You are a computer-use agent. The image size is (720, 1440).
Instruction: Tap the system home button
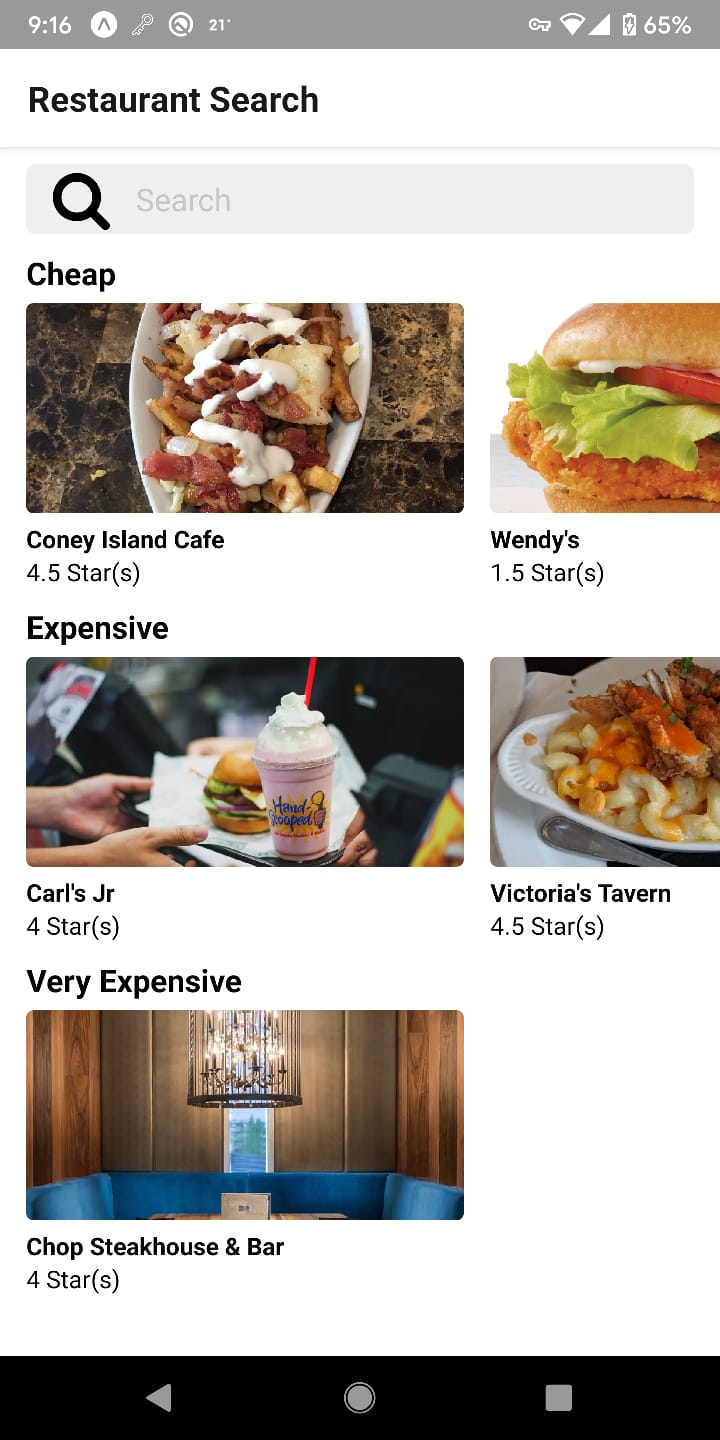(x=359, y=1397)
